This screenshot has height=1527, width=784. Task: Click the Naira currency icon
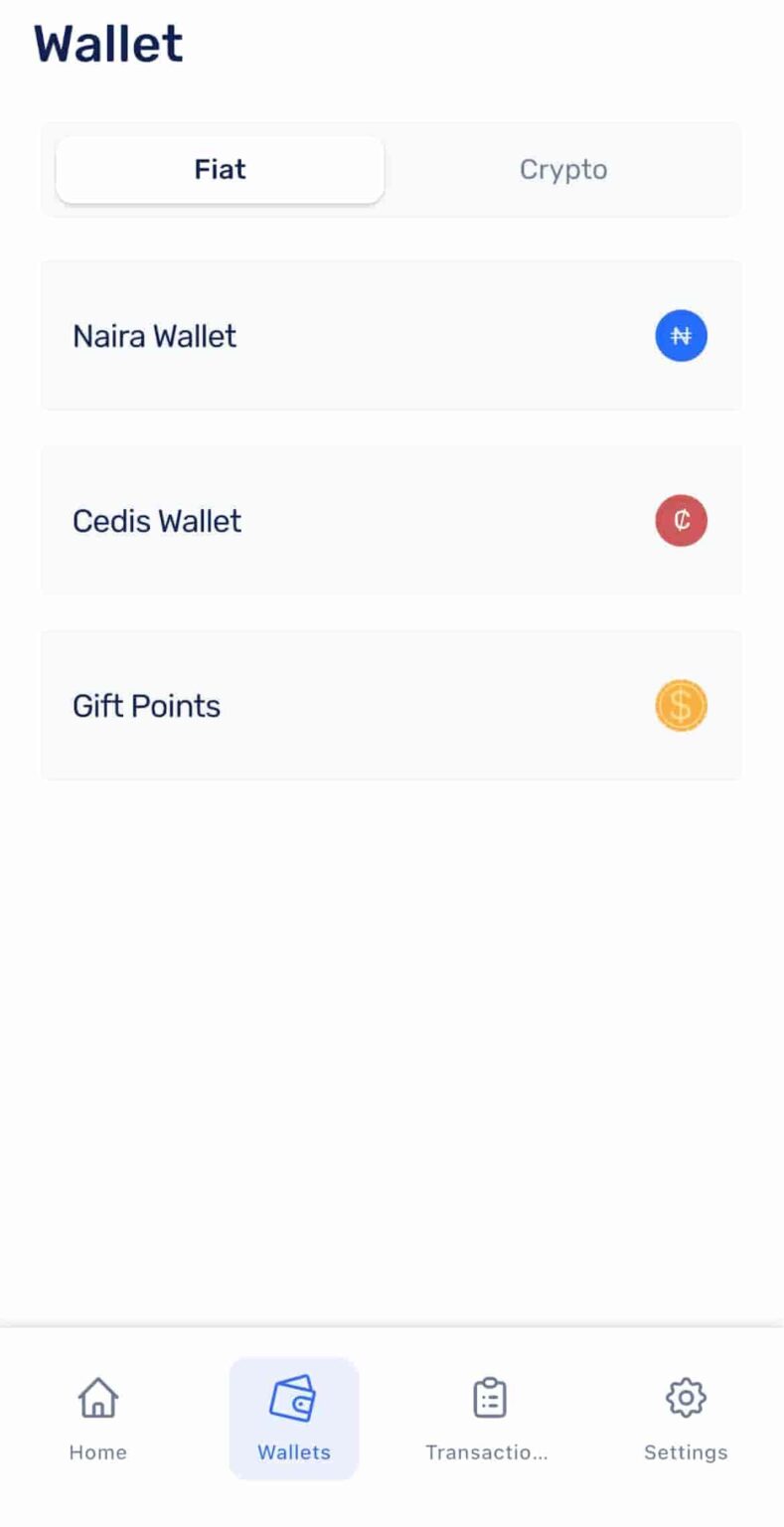[681, 335]
